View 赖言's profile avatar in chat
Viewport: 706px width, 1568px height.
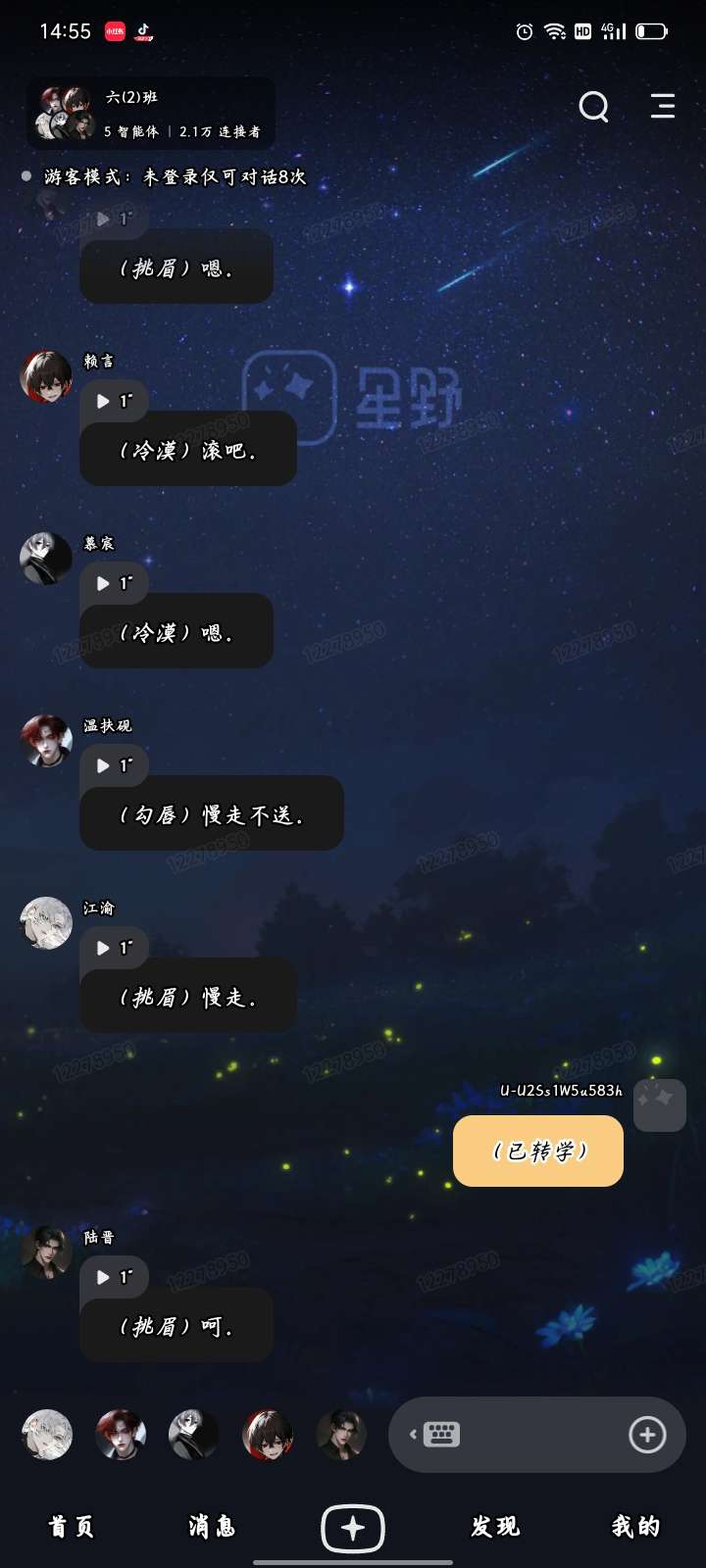(x=46, y=376)
